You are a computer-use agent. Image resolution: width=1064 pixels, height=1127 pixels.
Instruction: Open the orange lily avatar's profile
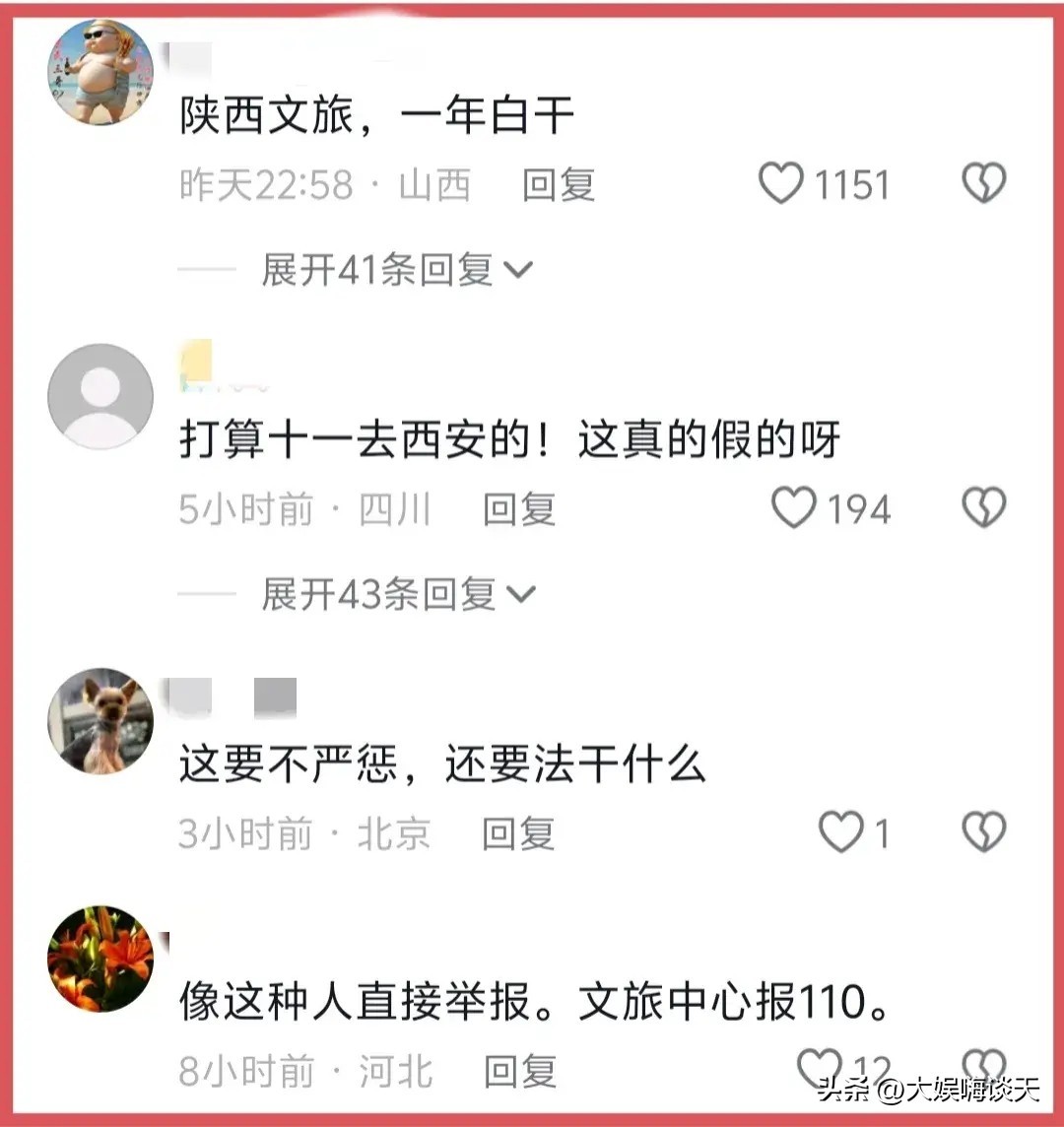100,959
